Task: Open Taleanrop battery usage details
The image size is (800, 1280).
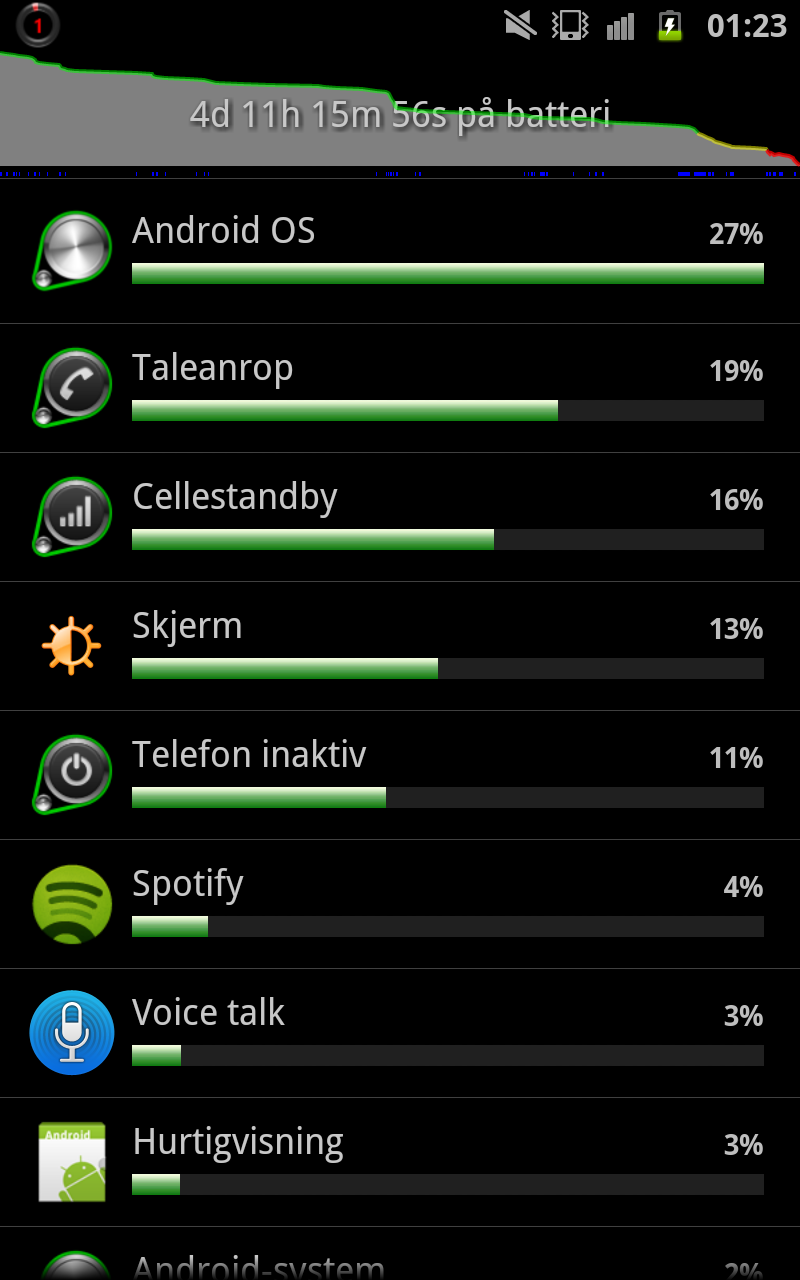Action: tap(400, 388)
